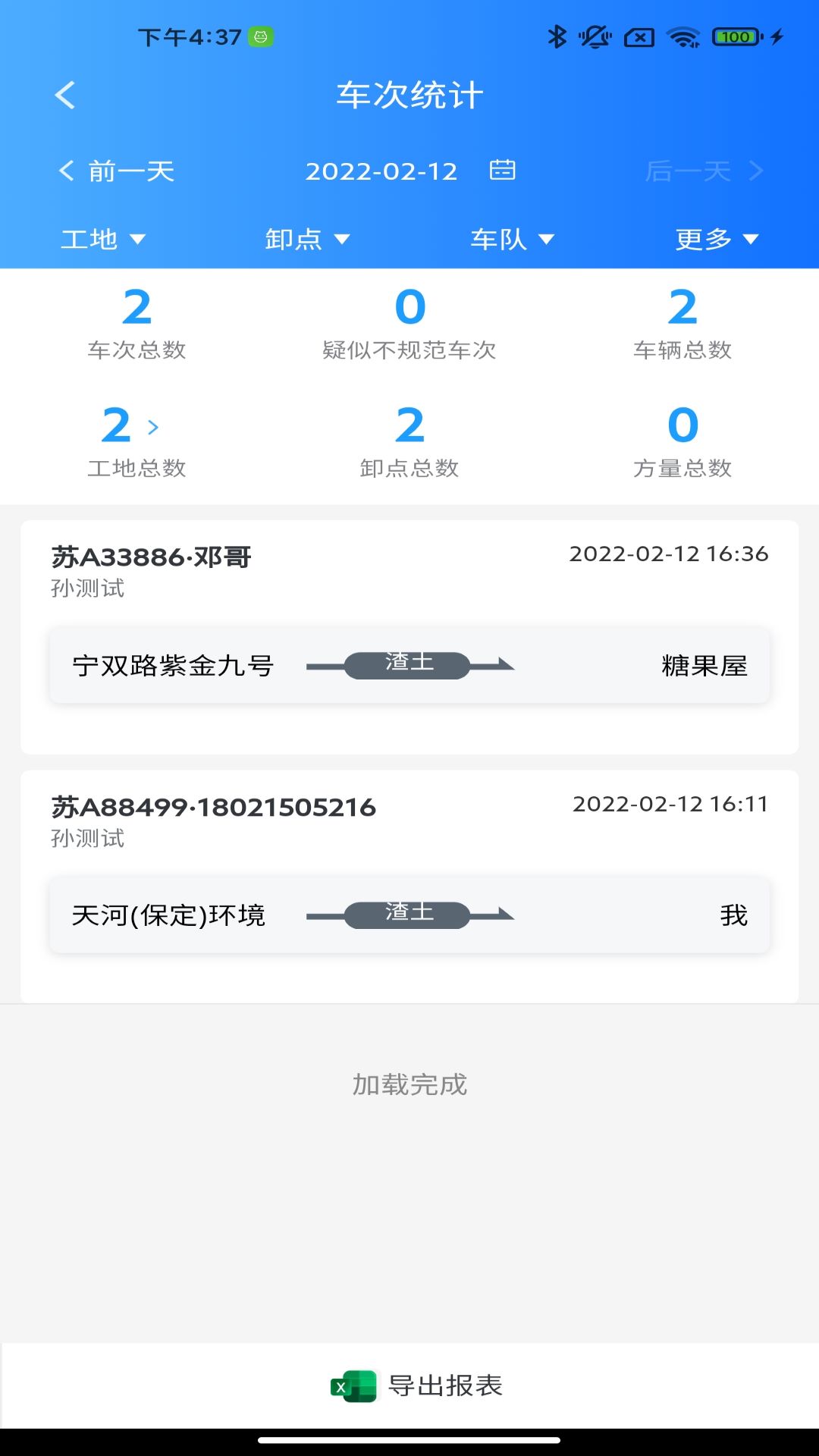Open the 卸点 filter dropdown
This screenshot has height=1456, width=819.
(308, 239)
